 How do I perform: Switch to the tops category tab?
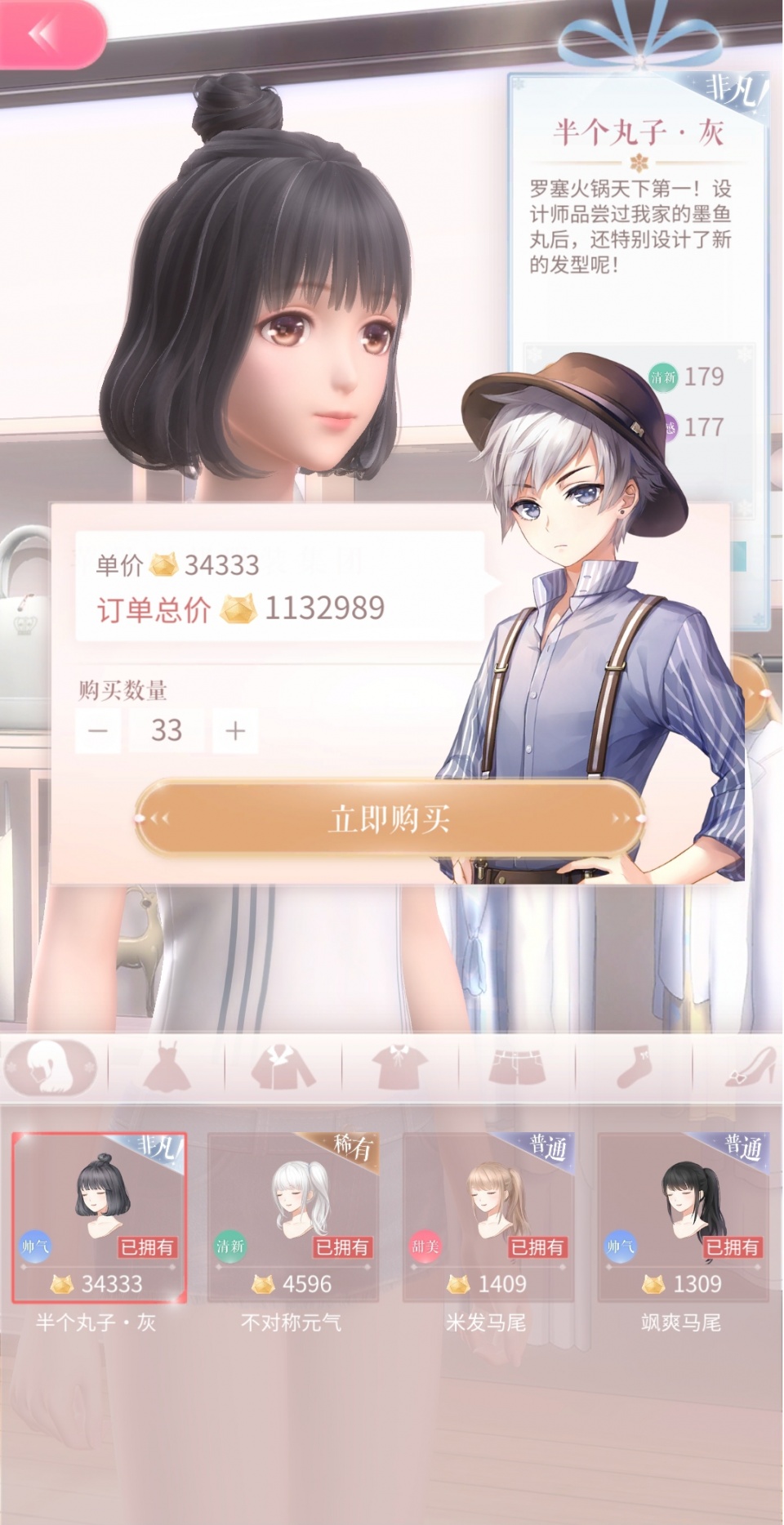[x=400, y=1068]
